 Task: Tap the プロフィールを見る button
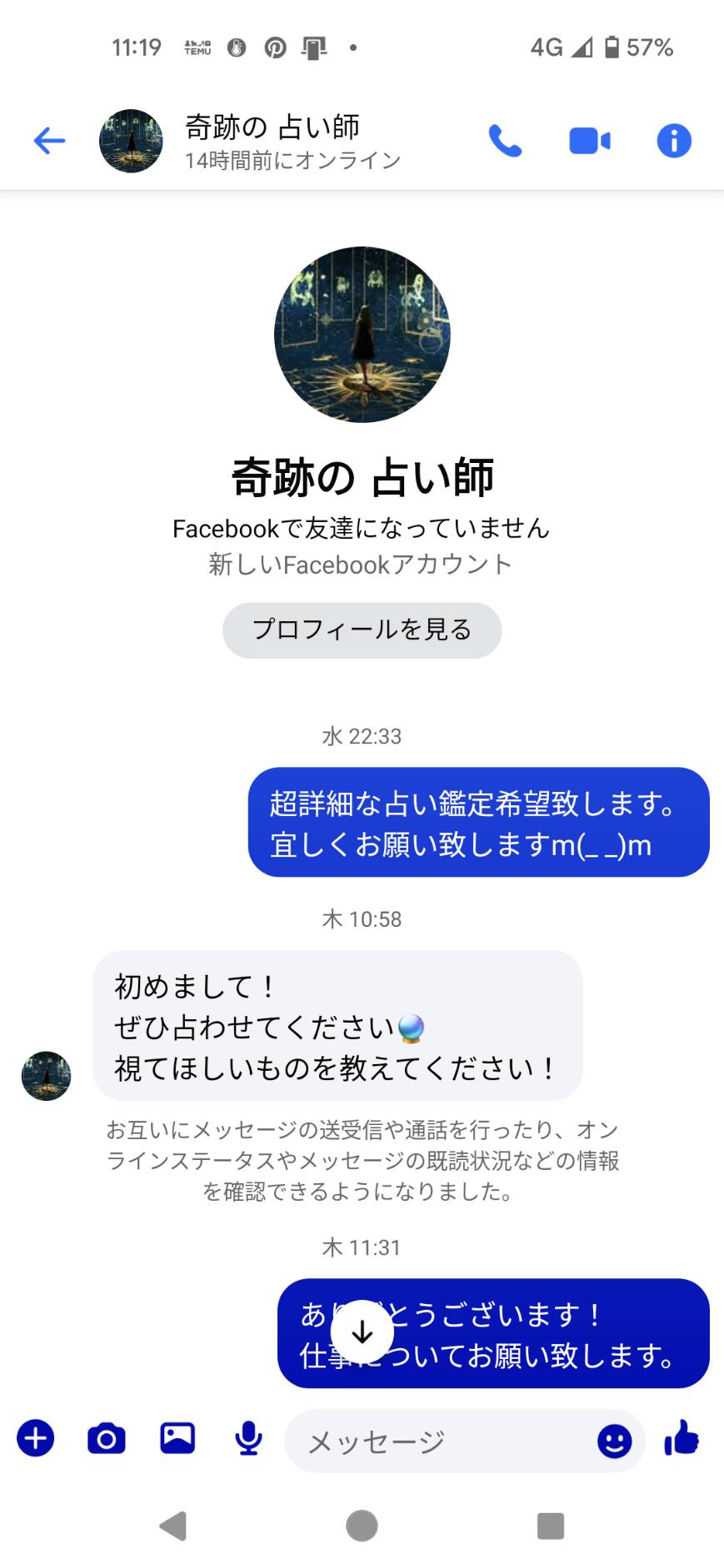[362, 630]
